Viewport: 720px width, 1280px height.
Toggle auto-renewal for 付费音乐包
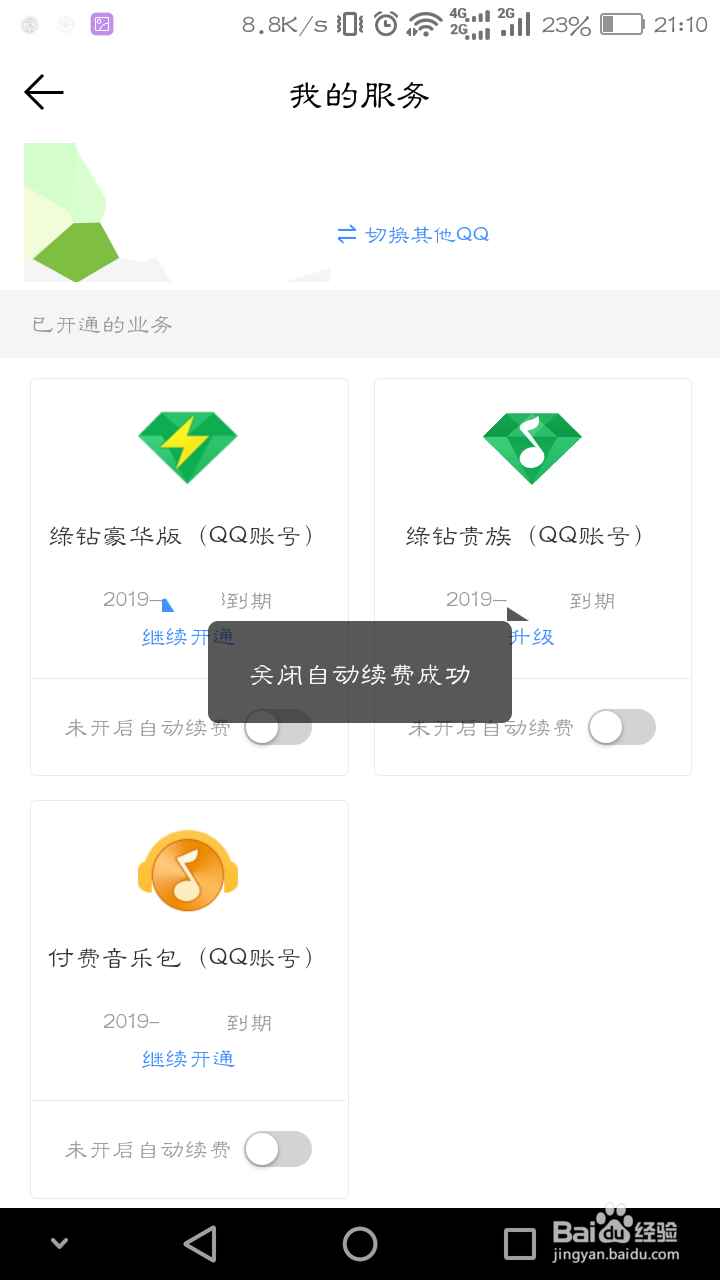(279, 1150)
